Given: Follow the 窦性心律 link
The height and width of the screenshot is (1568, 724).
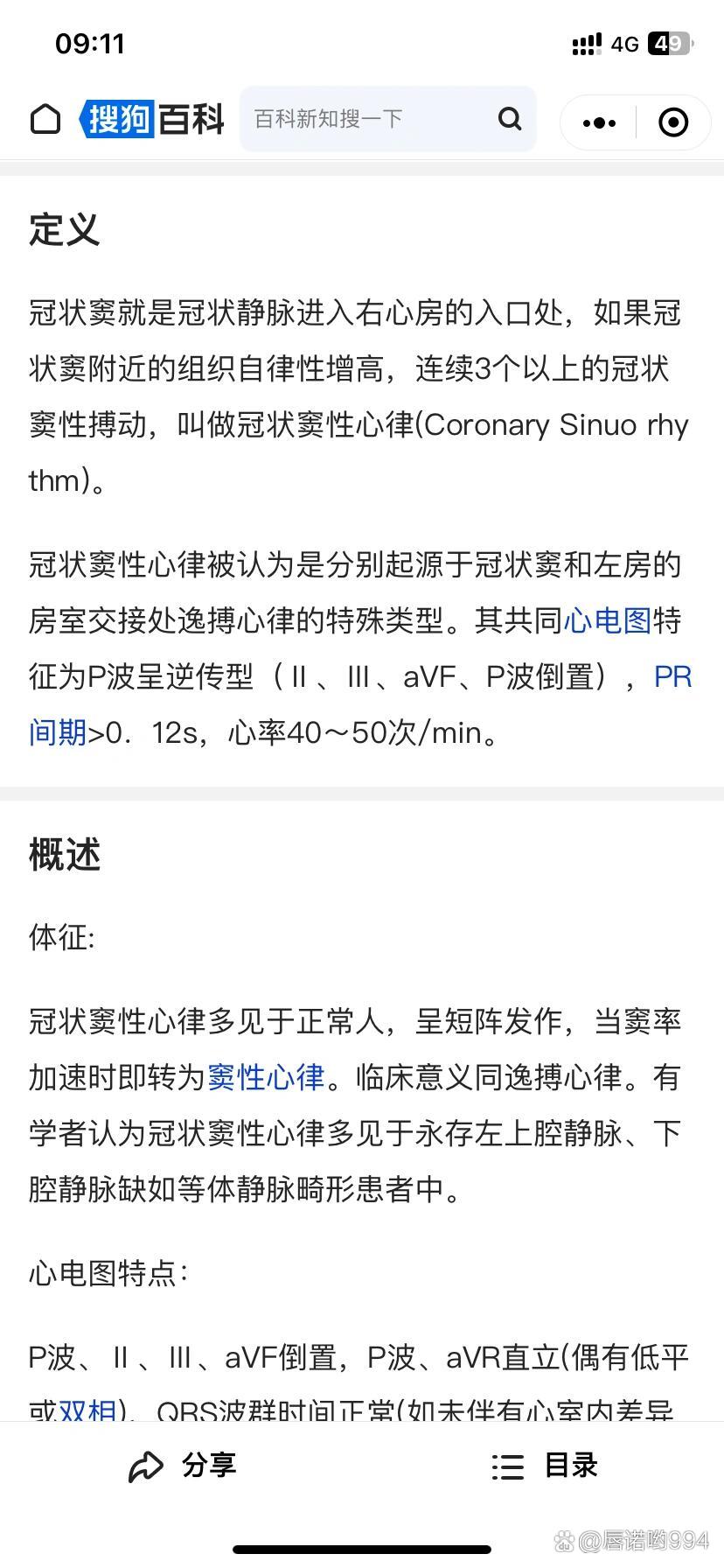Looking at the screenshot, I should click(265, 1079).
